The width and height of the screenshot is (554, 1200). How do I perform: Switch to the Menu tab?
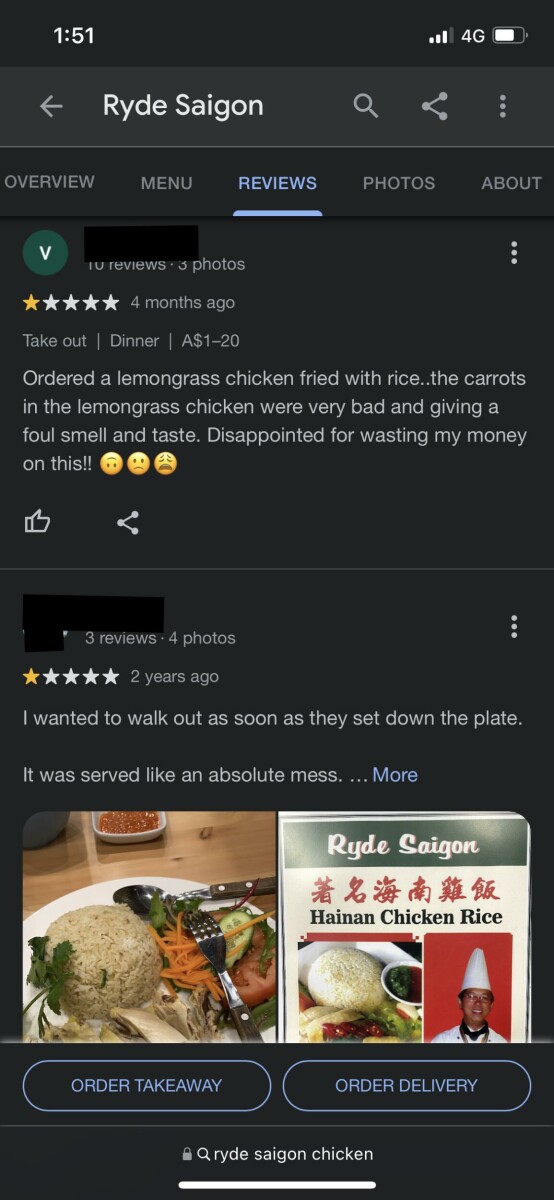166,183
